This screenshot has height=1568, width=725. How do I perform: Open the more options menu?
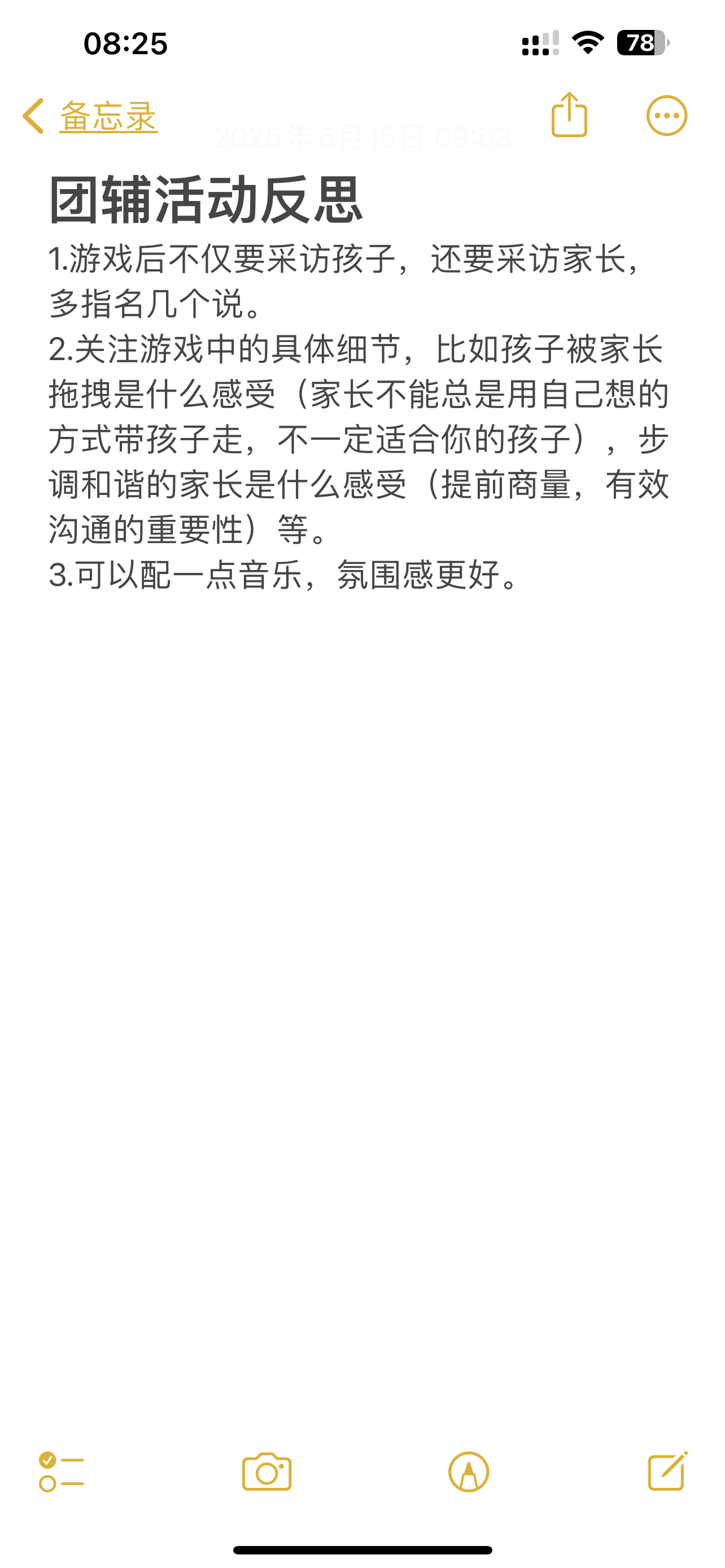tap(667, 116)
